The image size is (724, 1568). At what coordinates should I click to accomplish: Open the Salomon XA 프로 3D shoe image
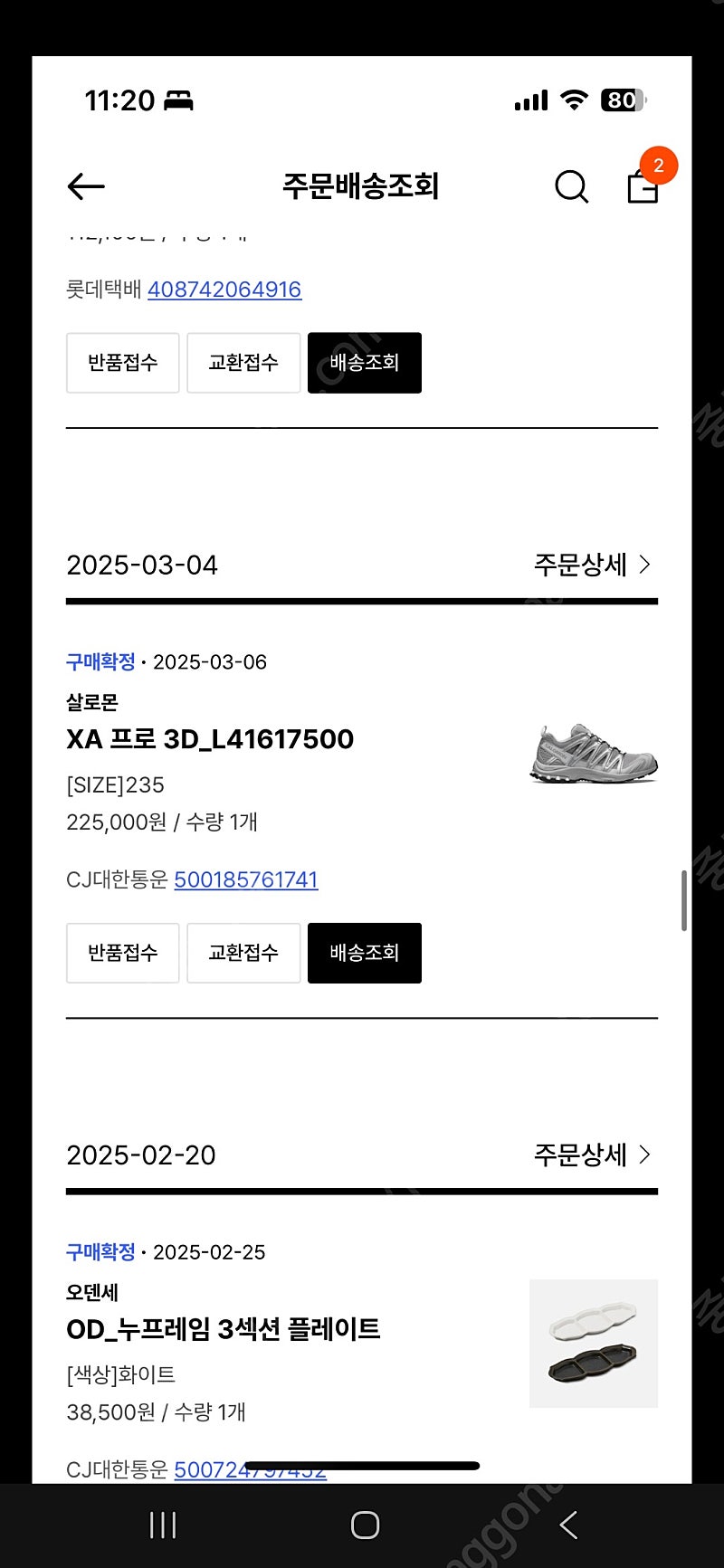pos(594,753)
